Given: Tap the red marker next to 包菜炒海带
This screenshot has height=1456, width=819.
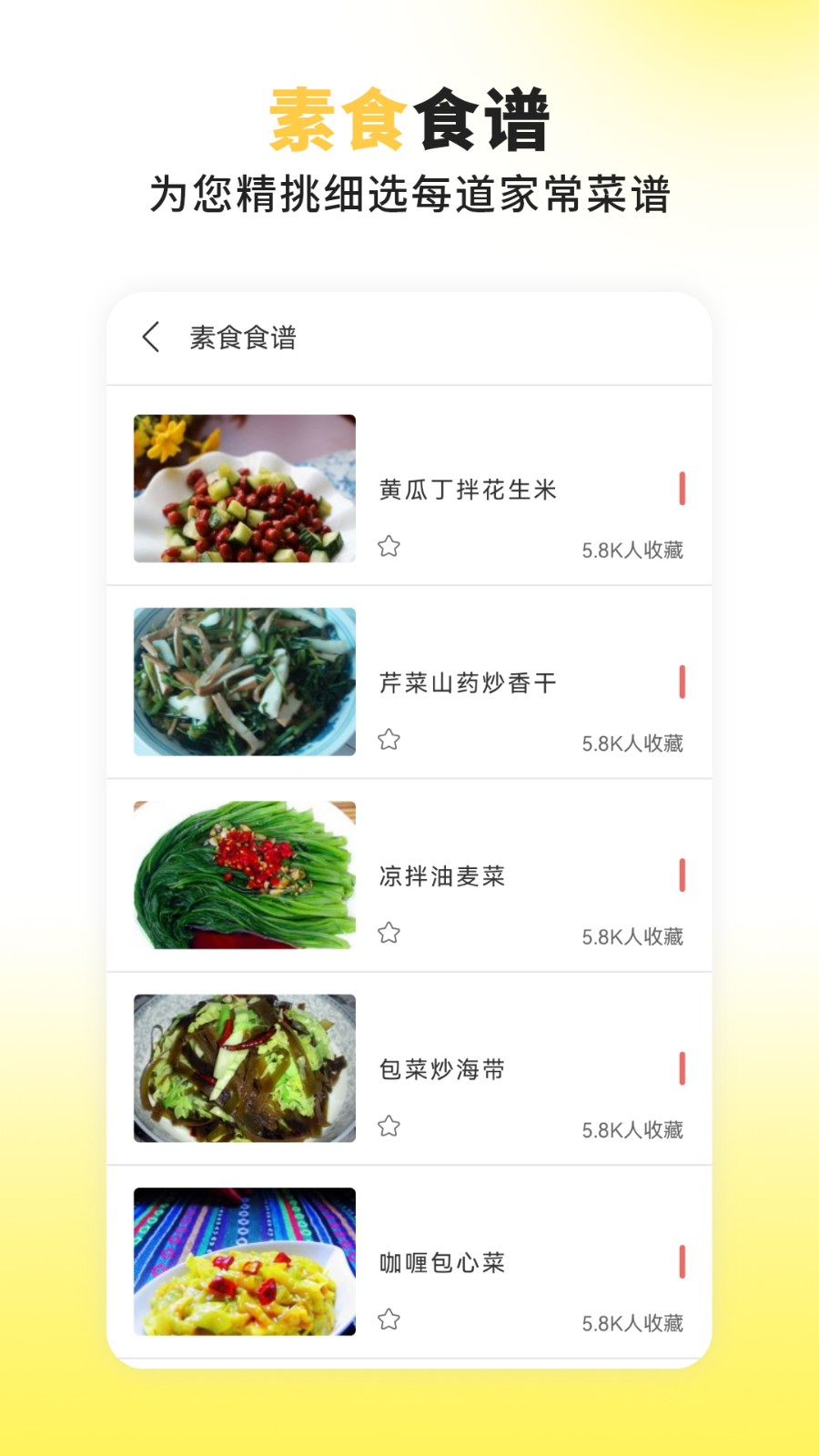Looking at the screenshot, I should (x=682, y=1069).
